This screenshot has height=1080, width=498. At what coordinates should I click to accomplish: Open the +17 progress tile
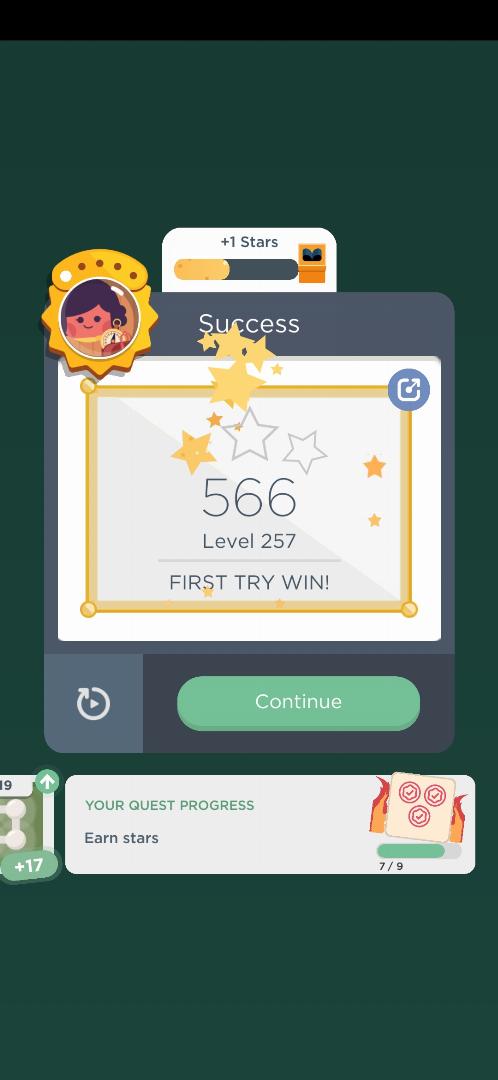click(x=28, y=825)
